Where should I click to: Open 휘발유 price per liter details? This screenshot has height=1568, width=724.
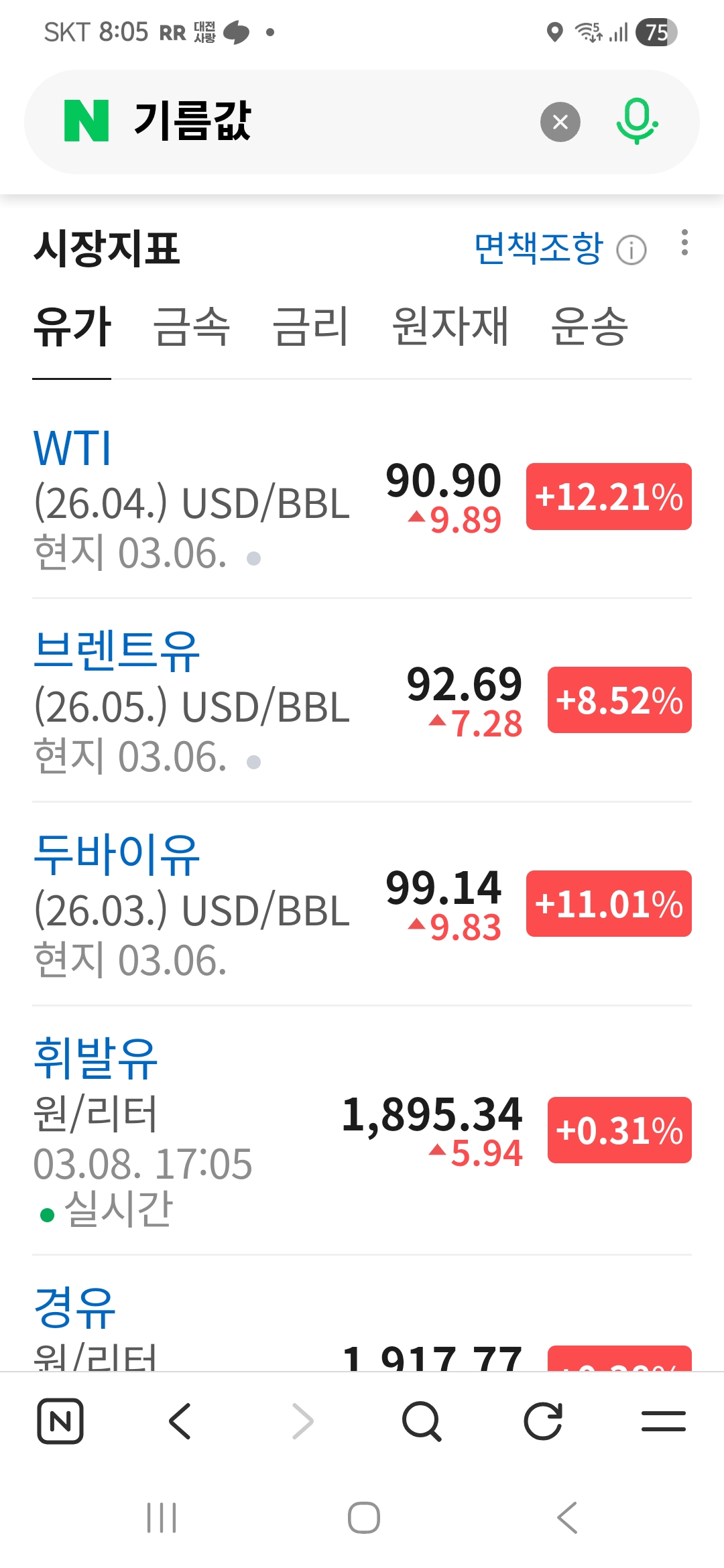click(95, 1059)
